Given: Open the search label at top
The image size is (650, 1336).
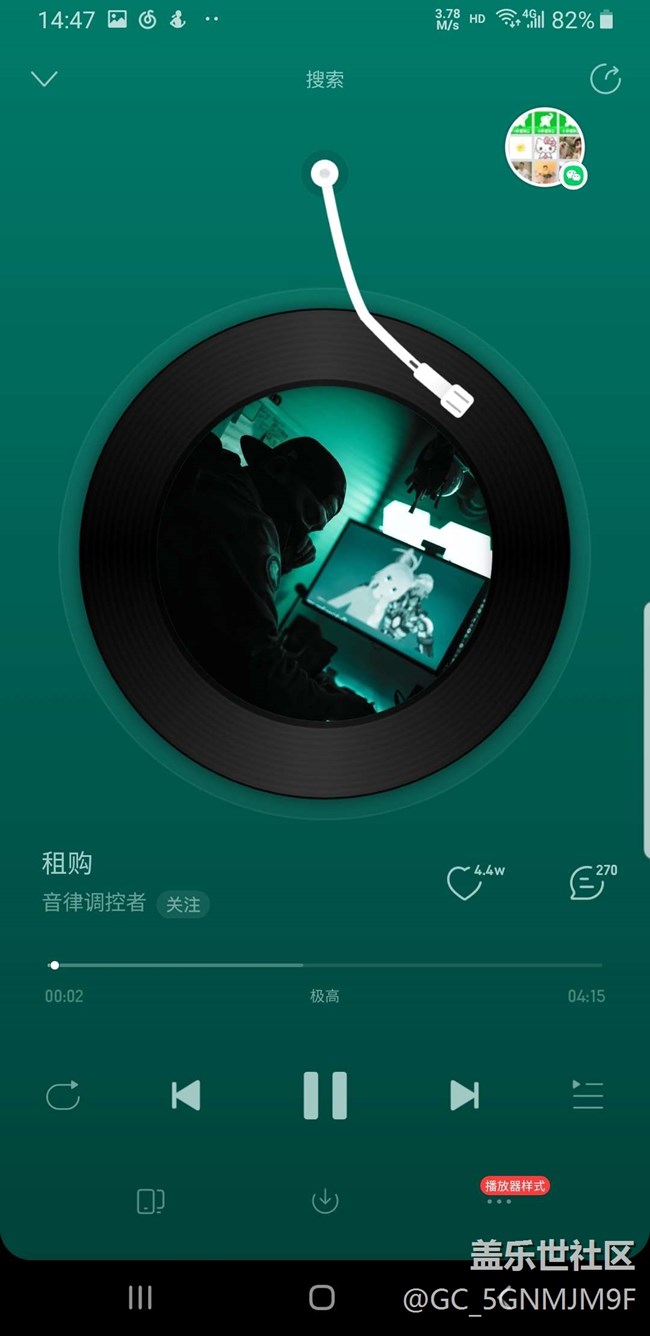Looking at the screenshot, I should [x=325, y=80].
